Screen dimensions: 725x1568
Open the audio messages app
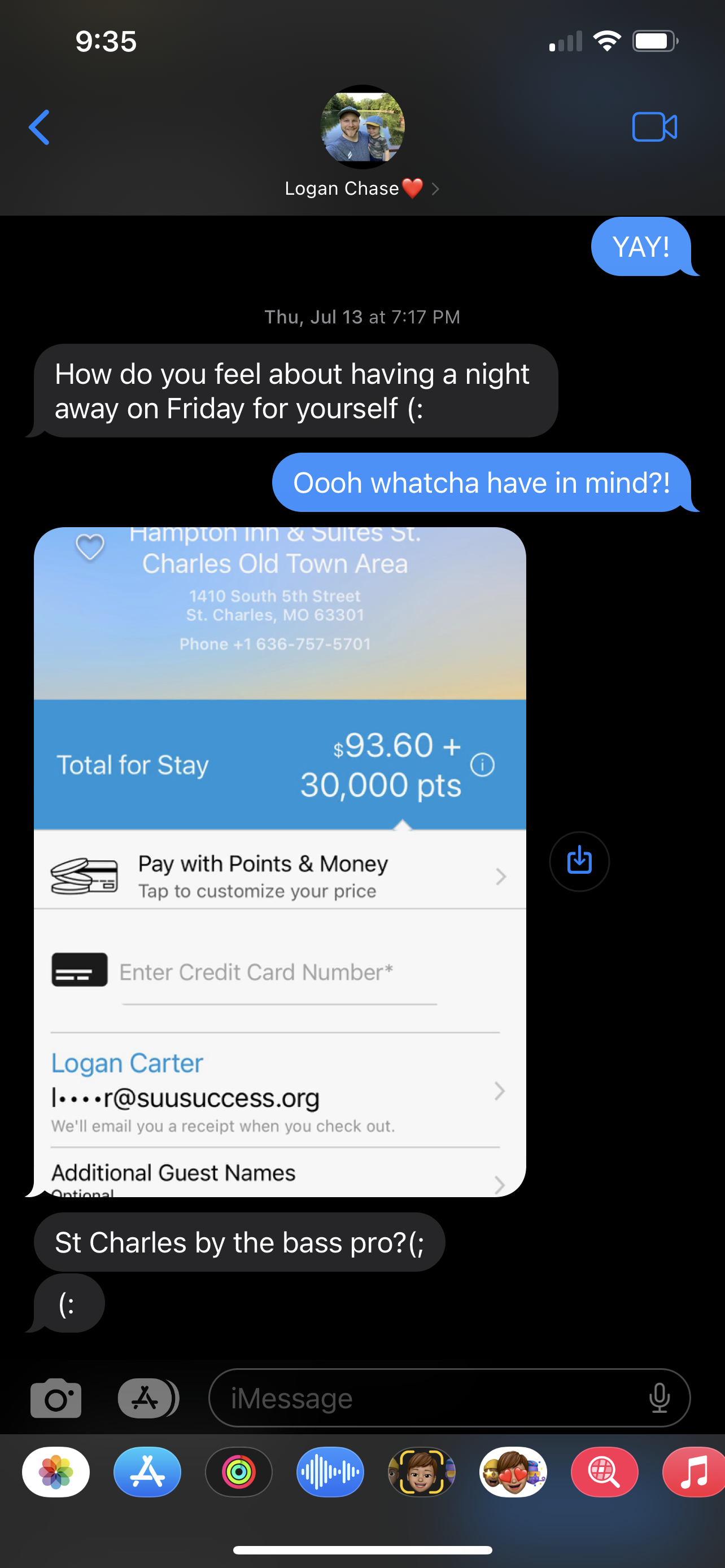click(x=330, y=1472)
